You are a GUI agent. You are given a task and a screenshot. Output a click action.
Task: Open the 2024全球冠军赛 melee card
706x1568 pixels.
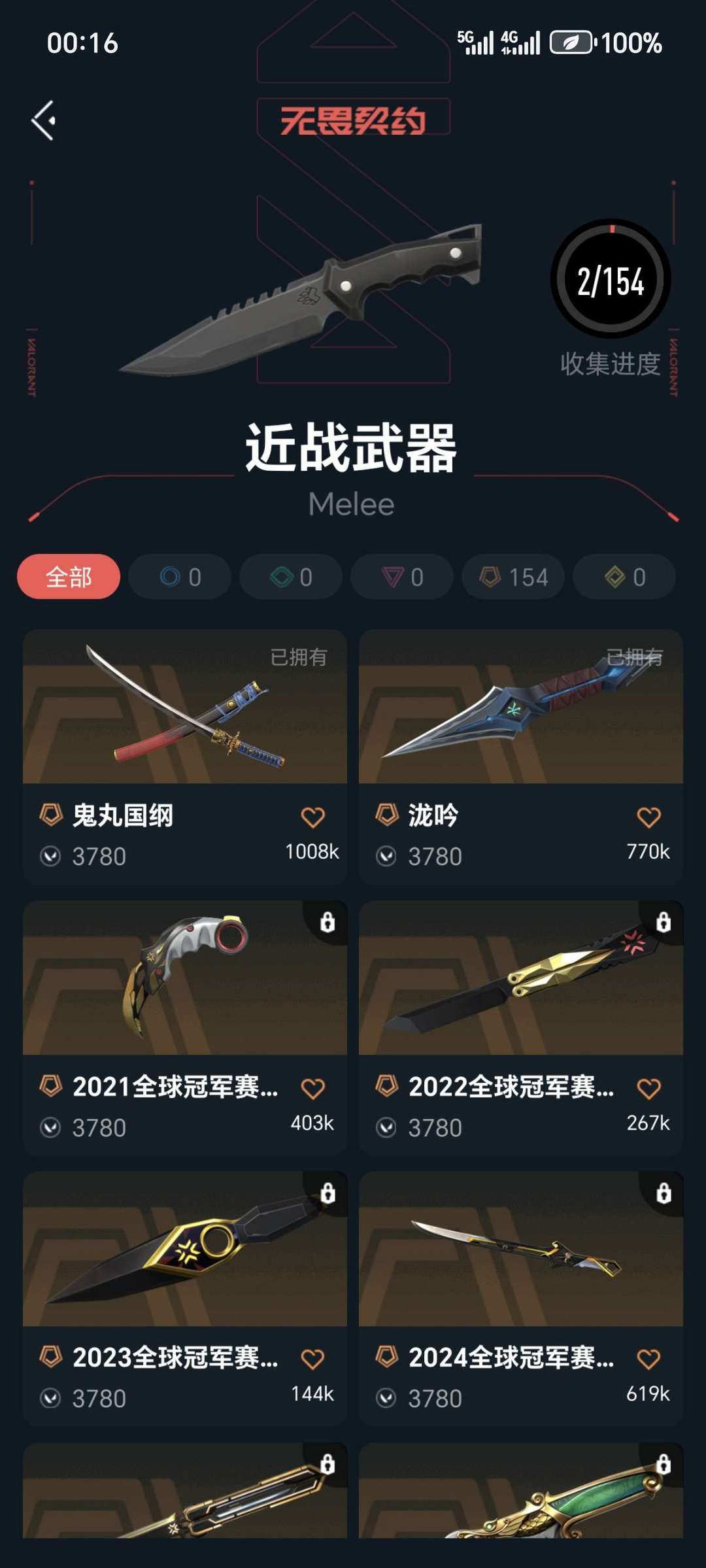[521, 1299]
